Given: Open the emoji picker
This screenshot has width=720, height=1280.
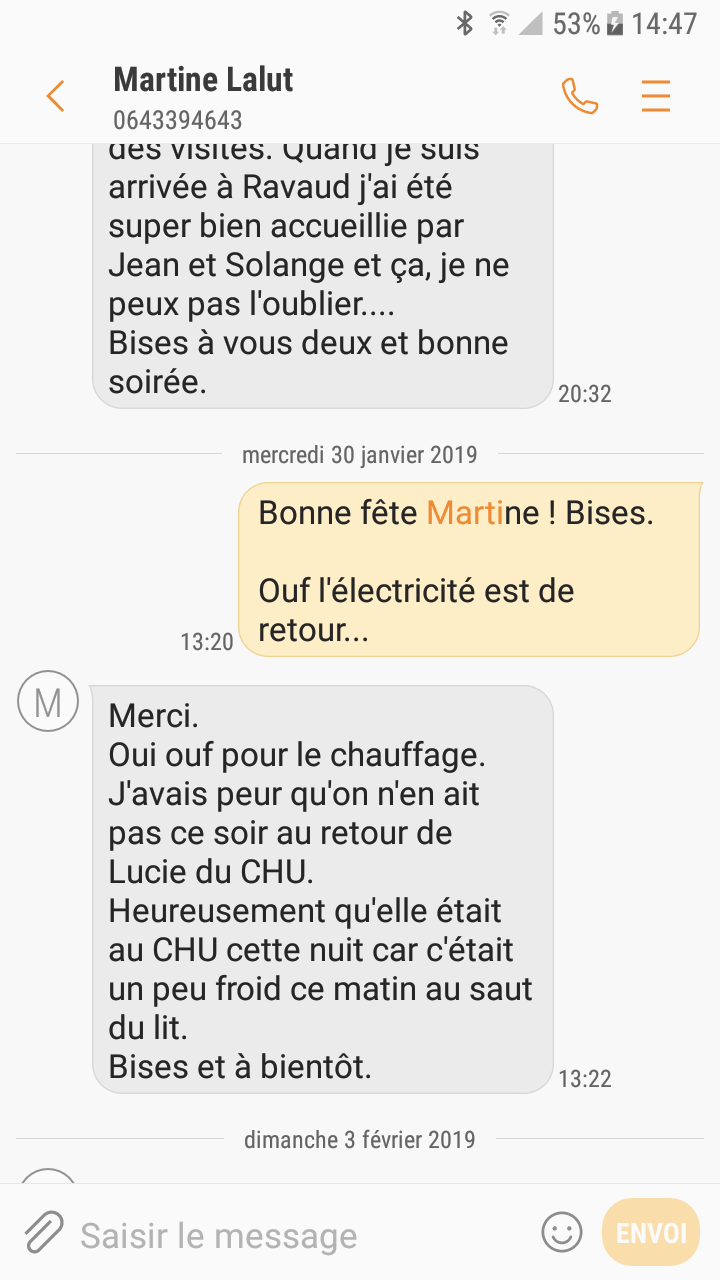Looking at the screenshot, I should [x=561, y=1232].
